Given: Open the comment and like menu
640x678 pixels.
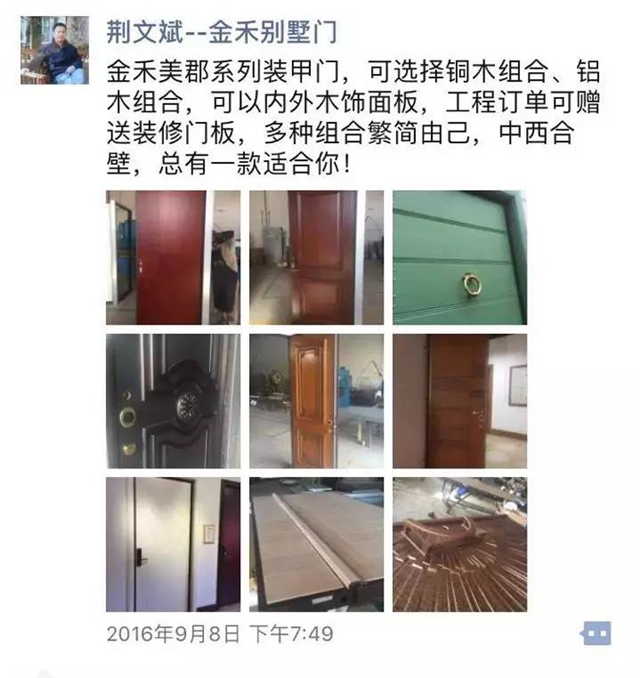Looking at the screenshot, I should [595, 634].
